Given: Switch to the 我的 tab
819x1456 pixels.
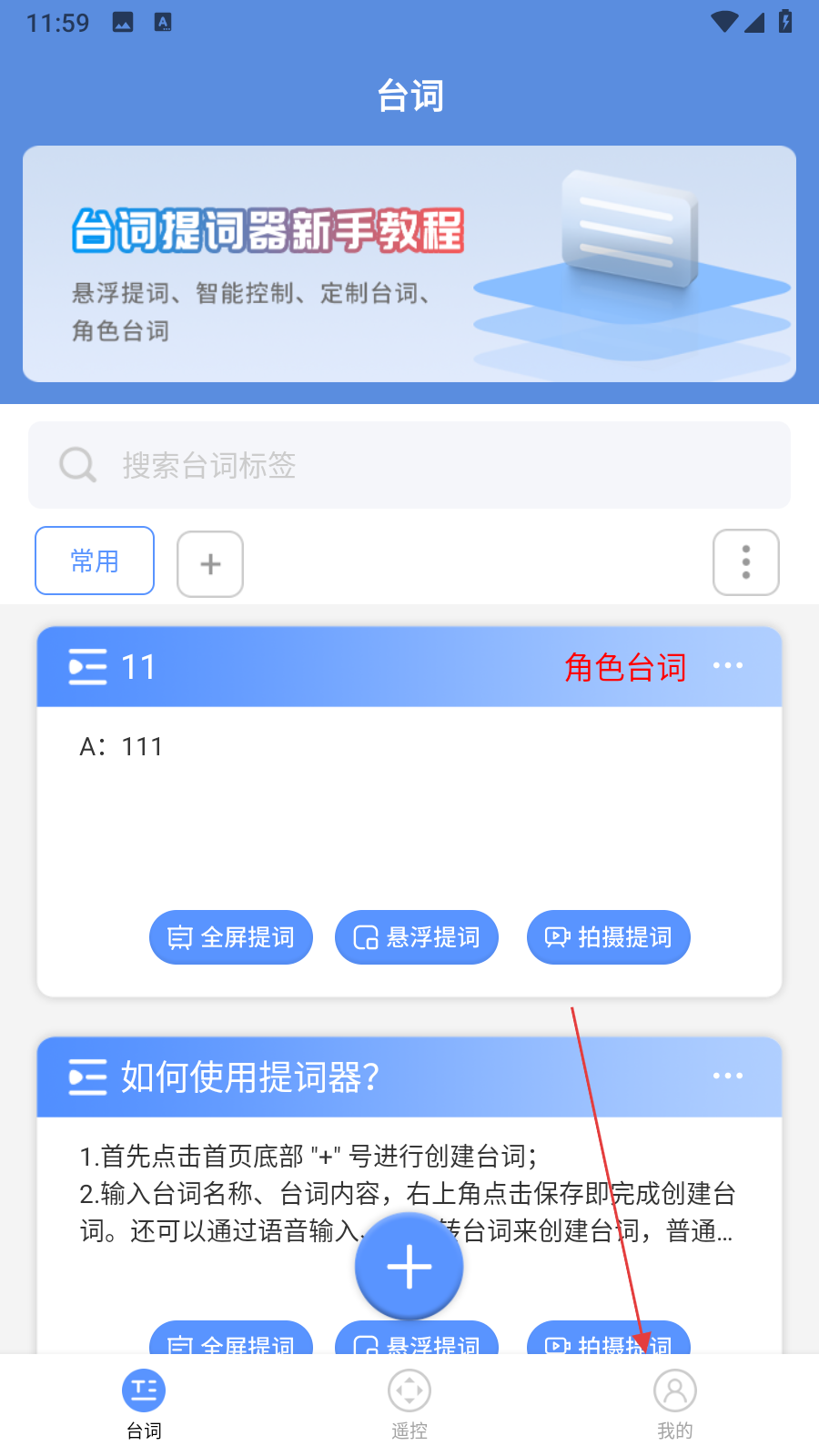Looking at the screenshot, I should pos(675,1404).
